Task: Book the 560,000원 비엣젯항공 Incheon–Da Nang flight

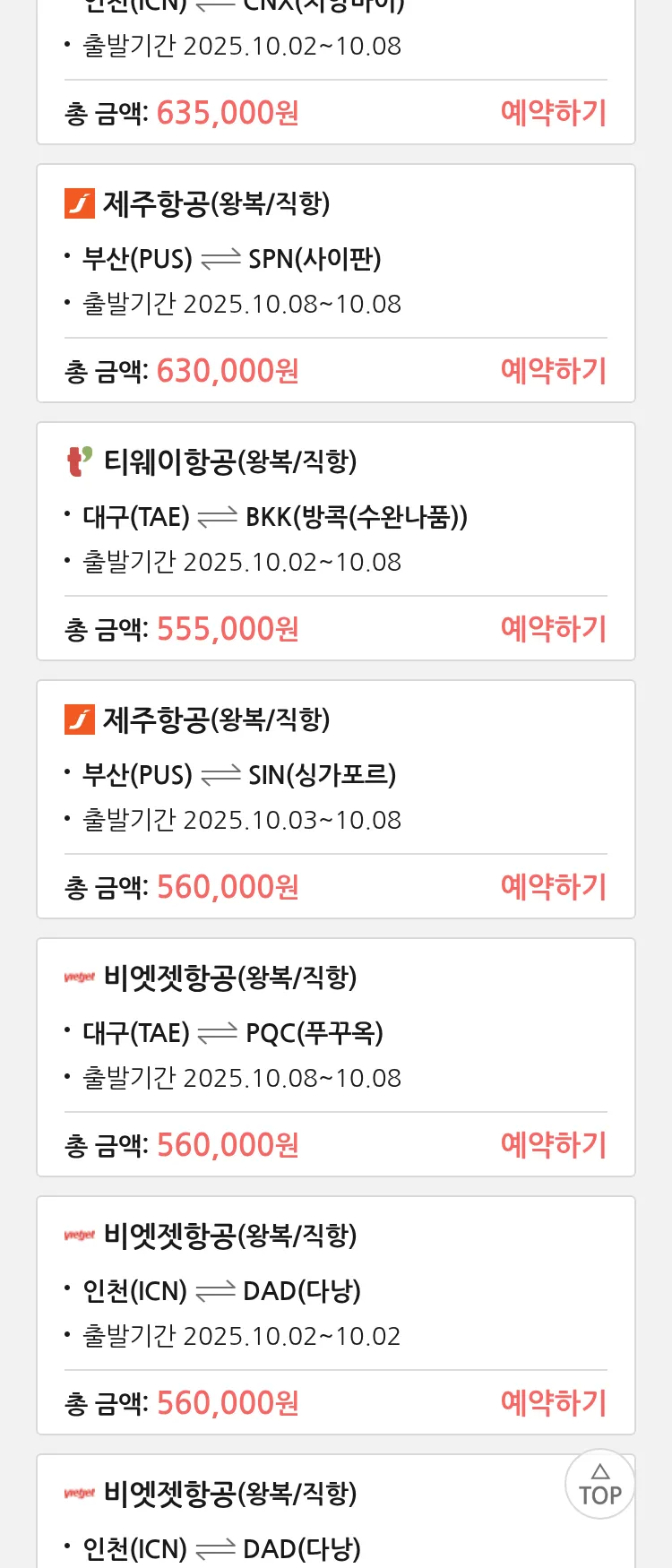Action: [553, 1403]
